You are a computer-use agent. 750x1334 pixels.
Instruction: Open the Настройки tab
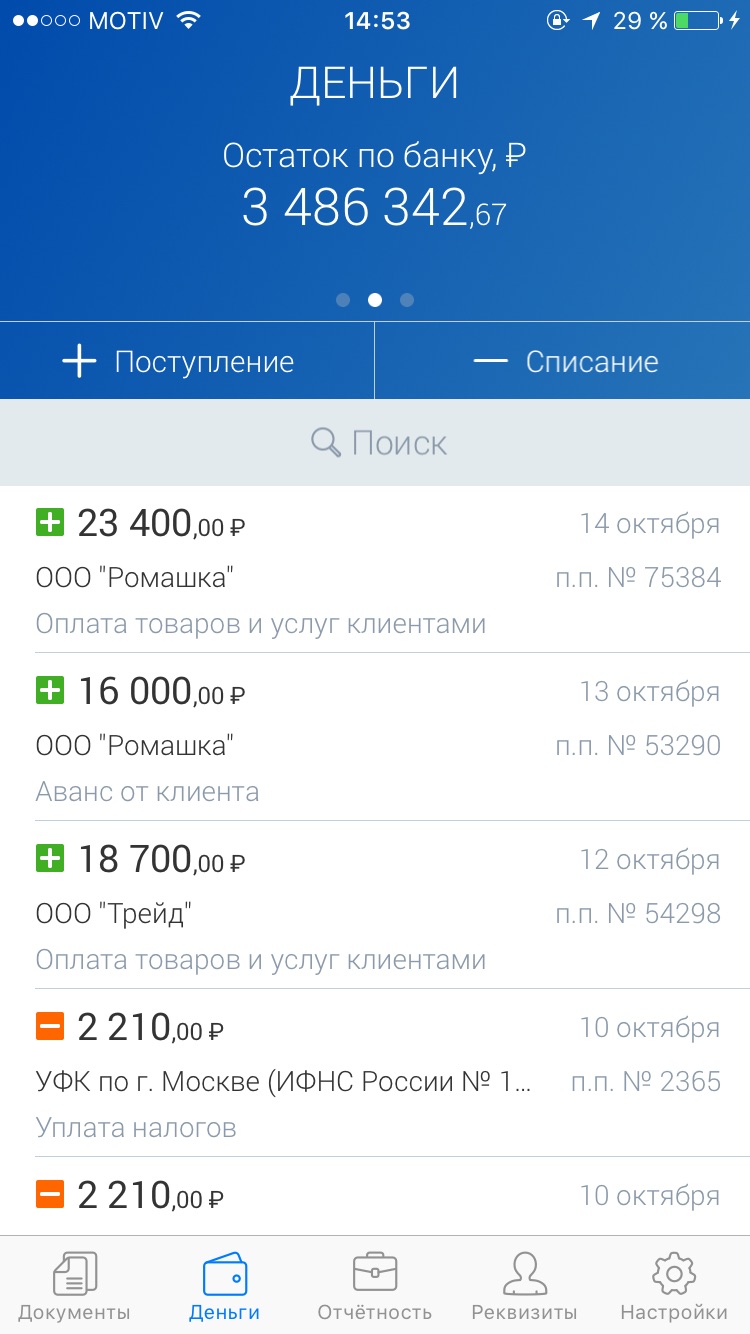point(674,1286)
